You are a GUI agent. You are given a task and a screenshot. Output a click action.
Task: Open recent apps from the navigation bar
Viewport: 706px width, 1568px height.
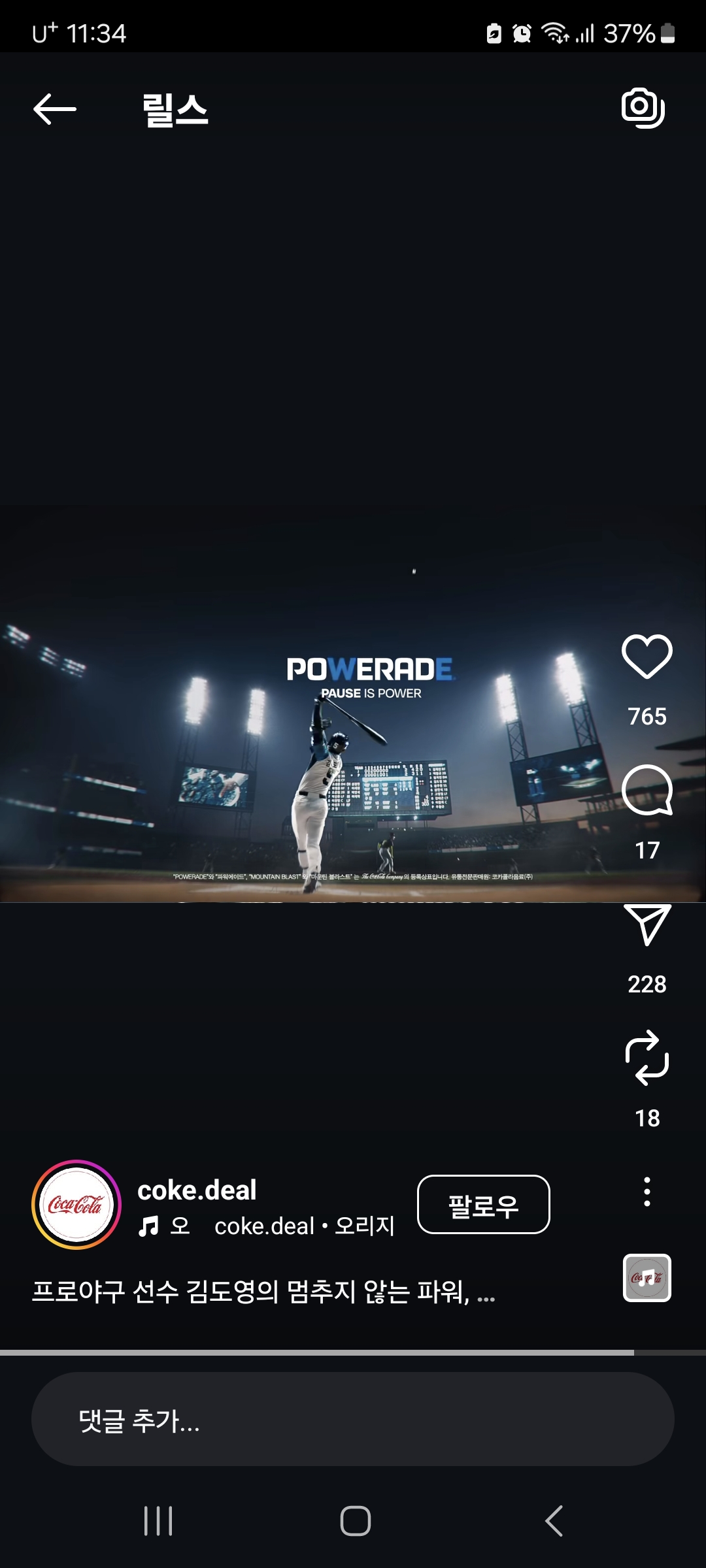[158, 1521]
